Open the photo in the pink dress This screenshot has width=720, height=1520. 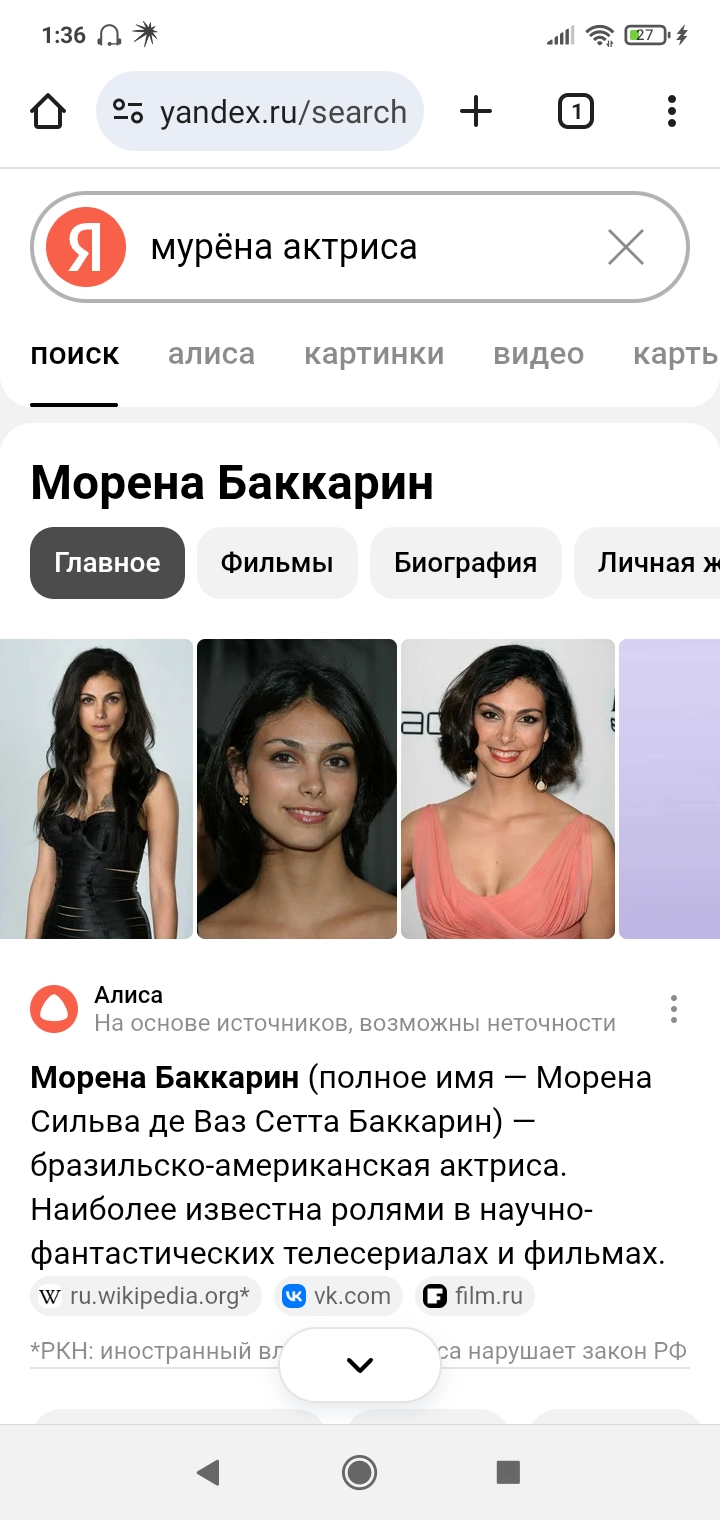507,789
